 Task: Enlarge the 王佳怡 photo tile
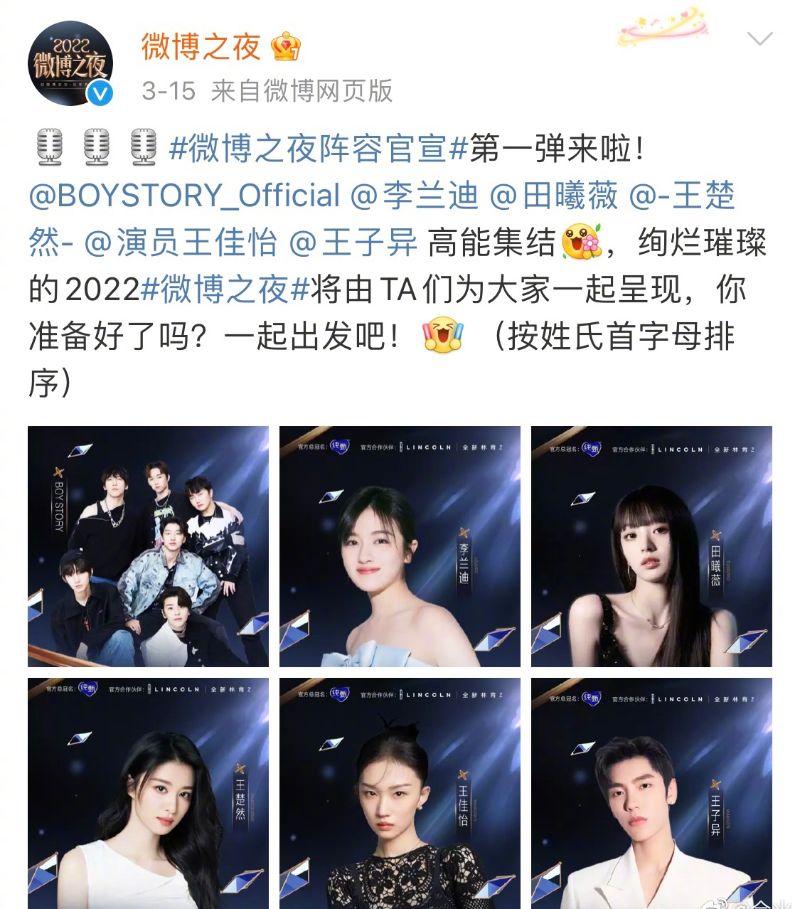[x=400, y=794]
